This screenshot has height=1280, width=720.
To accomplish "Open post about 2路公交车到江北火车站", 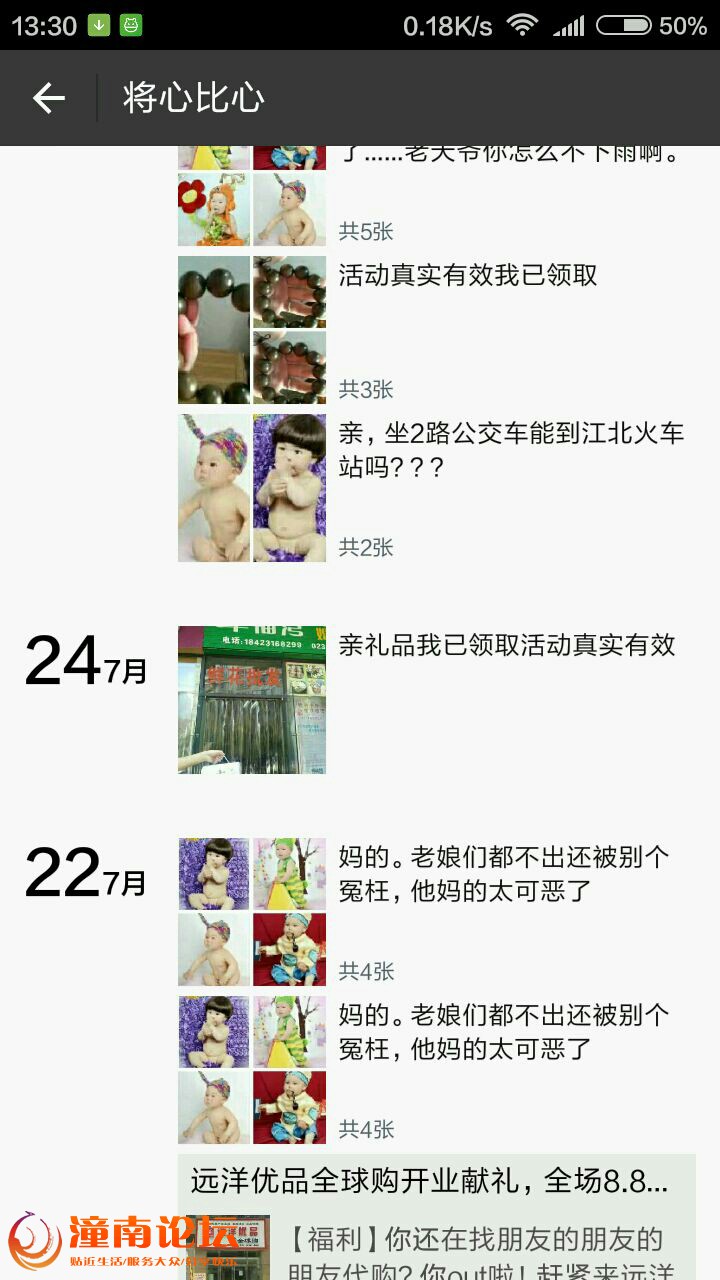I will tap(510, 450).
